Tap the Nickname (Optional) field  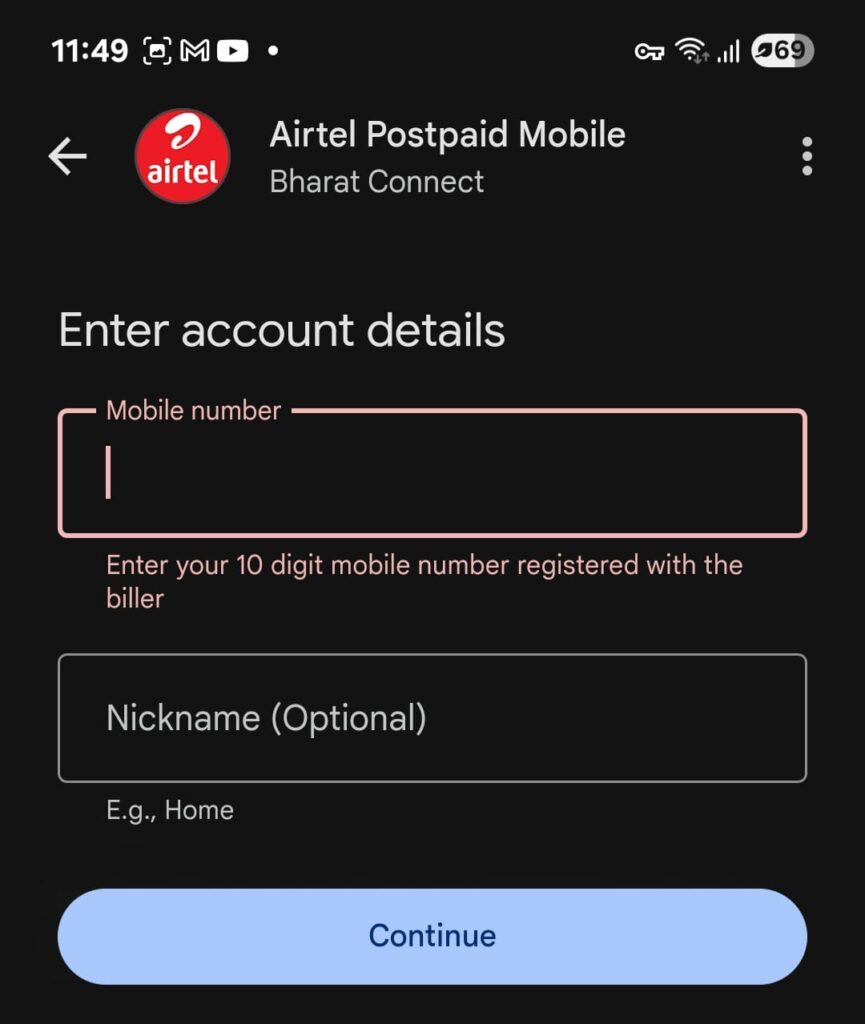432,718
